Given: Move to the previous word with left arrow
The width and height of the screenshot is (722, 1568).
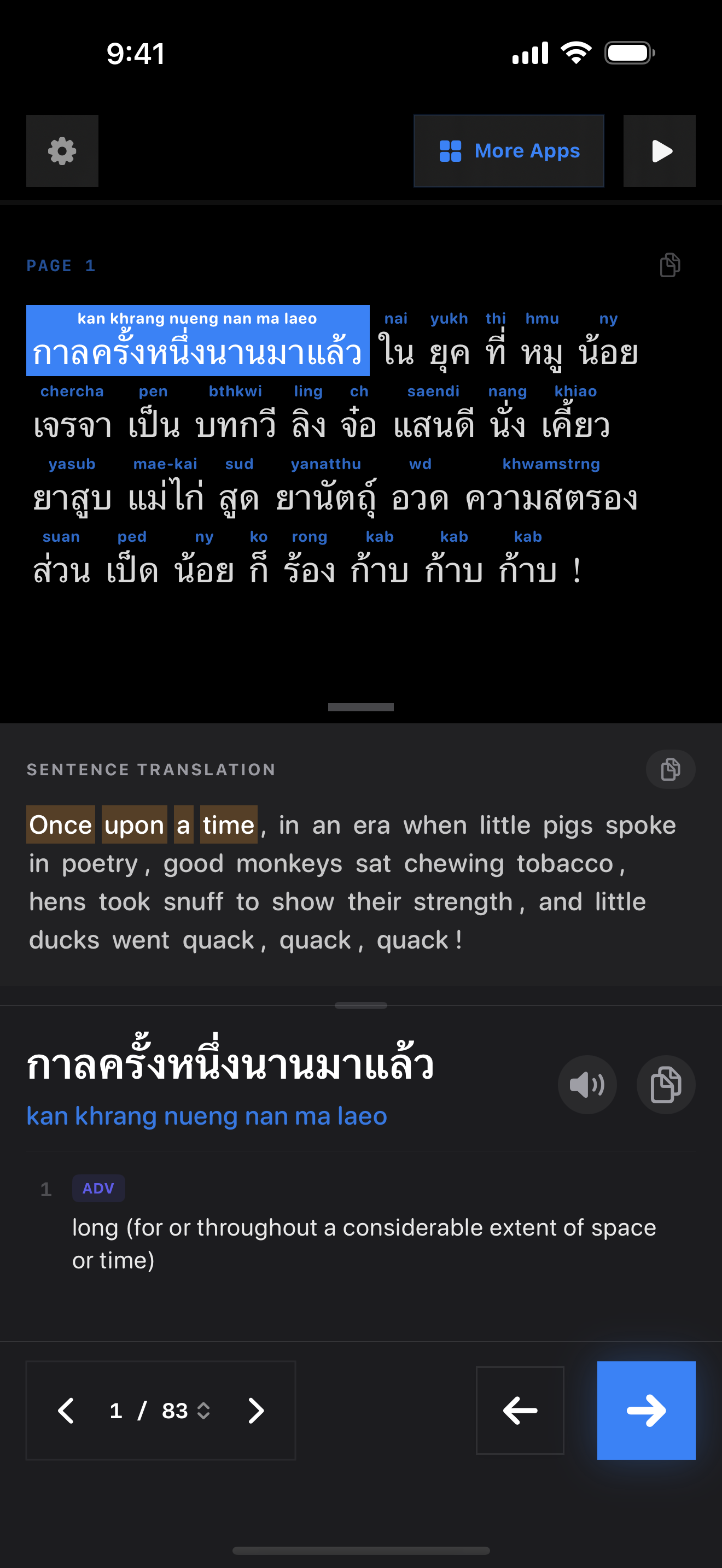Looking at the screenshot, I should (519, 1411).
